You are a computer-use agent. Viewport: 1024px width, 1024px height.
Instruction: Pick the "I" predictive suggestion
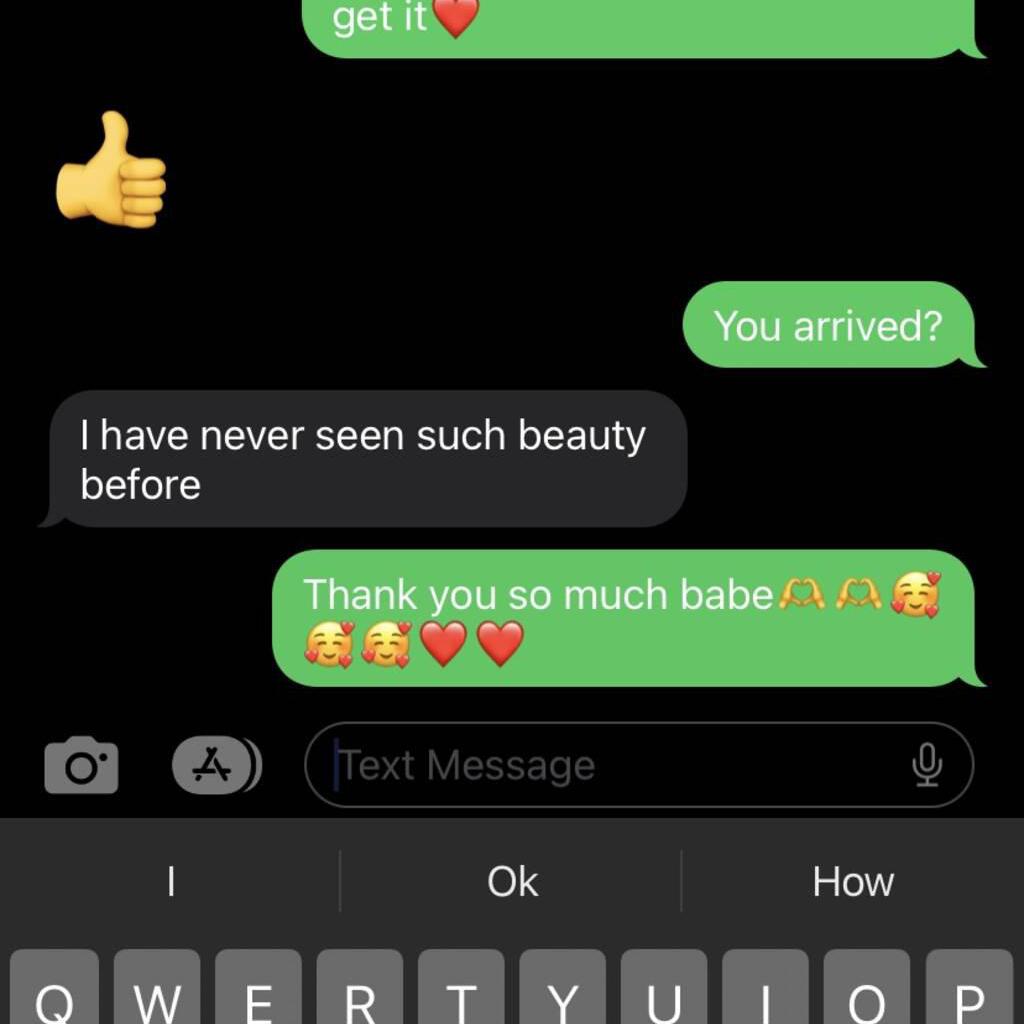click(171, 882)
